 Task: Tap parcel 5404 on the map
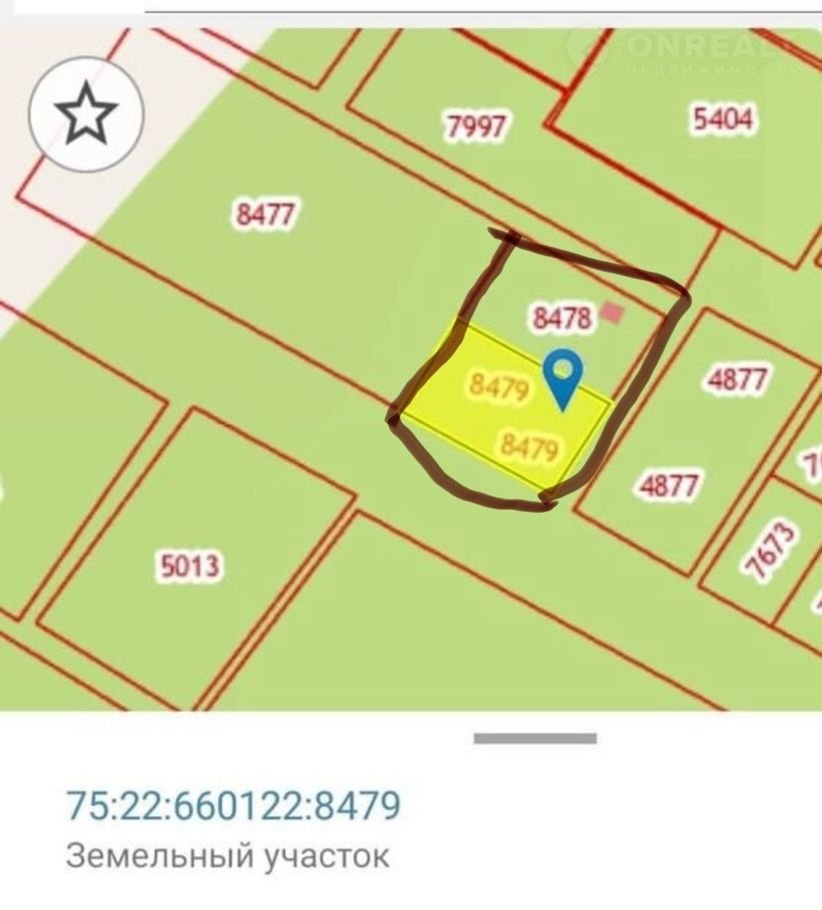click(722, 120)
